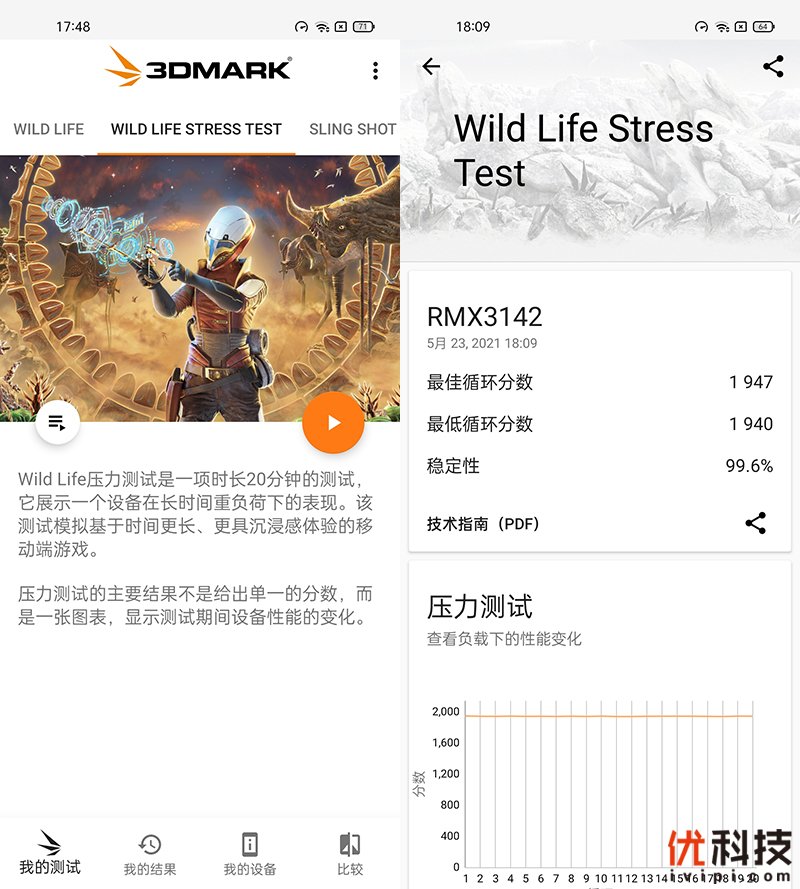Share the RMX3142 result card
The width and height of the screenshot is (800, 889).
pos(756,523)
